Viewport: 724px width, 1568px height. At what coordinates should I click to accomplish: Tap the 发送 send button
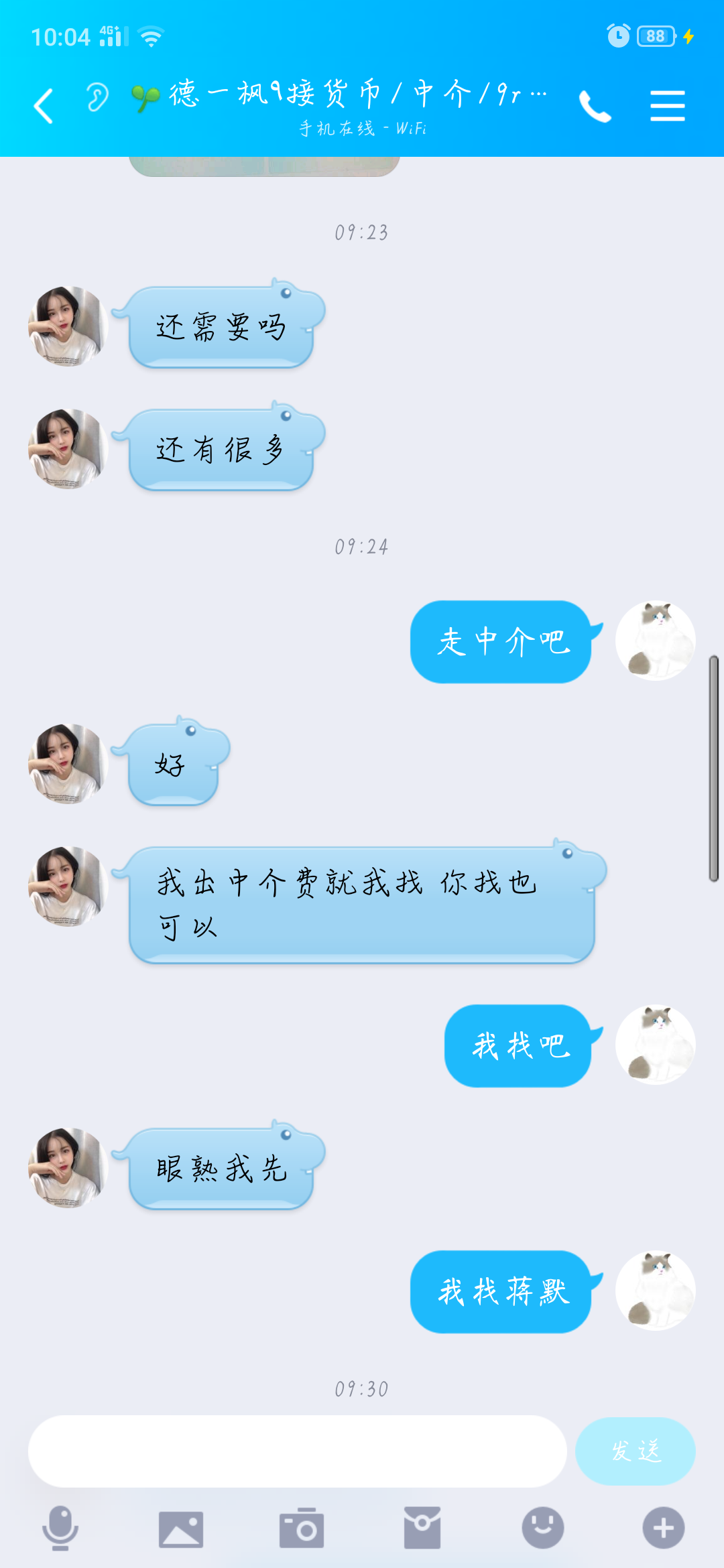[x=635, y=1451]
